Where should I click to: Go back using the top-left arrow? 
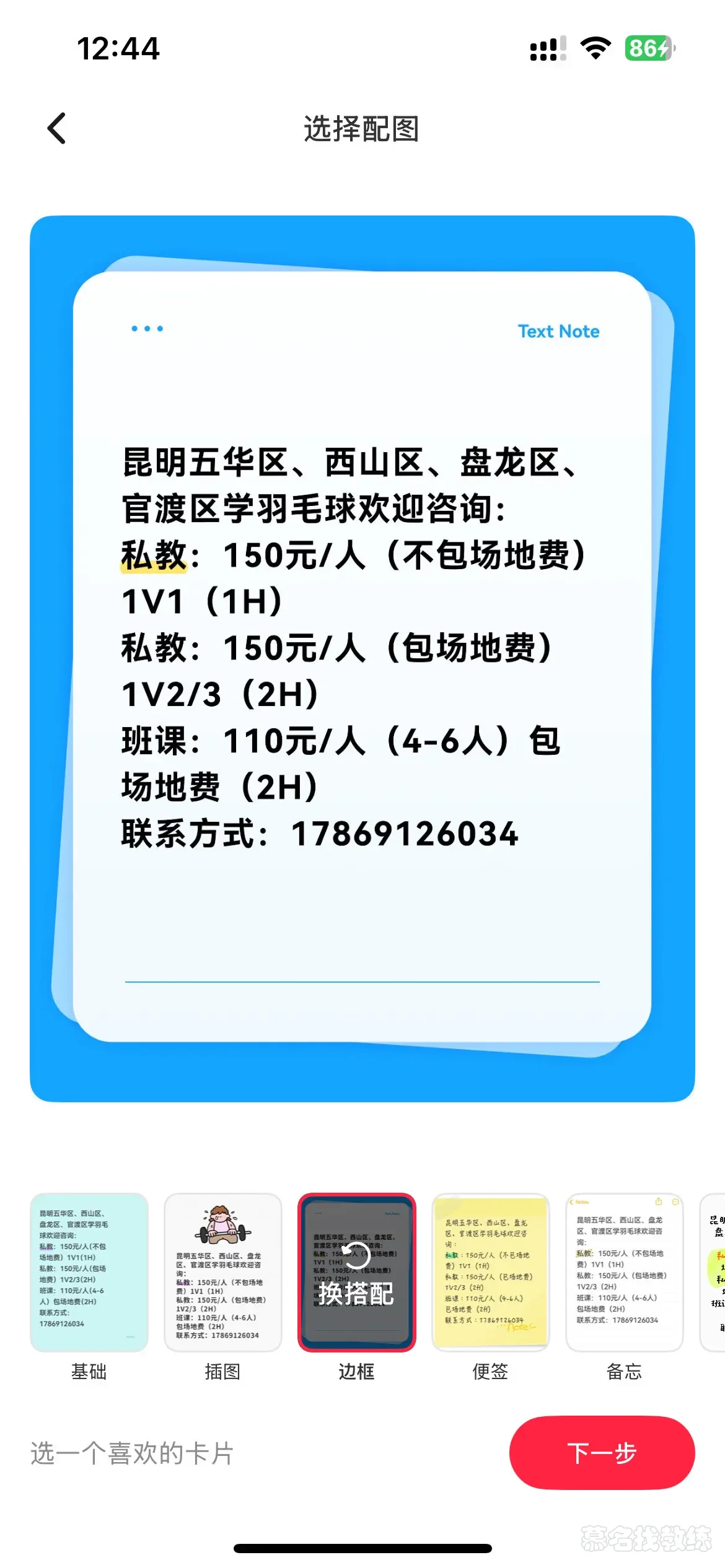click(x=57, y=129)
